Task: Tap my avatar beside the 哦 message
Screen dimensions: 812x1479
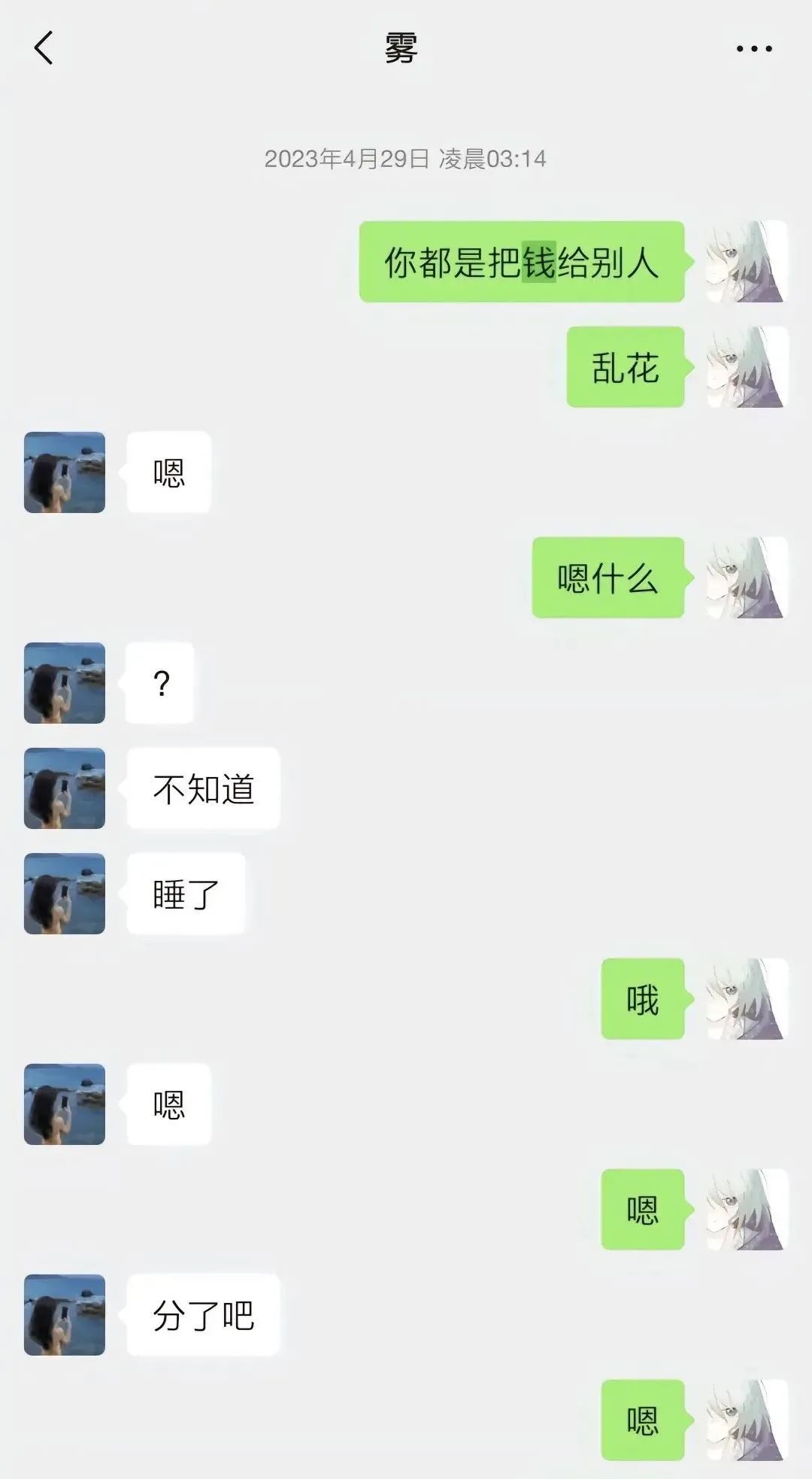Action: point(747,999)
